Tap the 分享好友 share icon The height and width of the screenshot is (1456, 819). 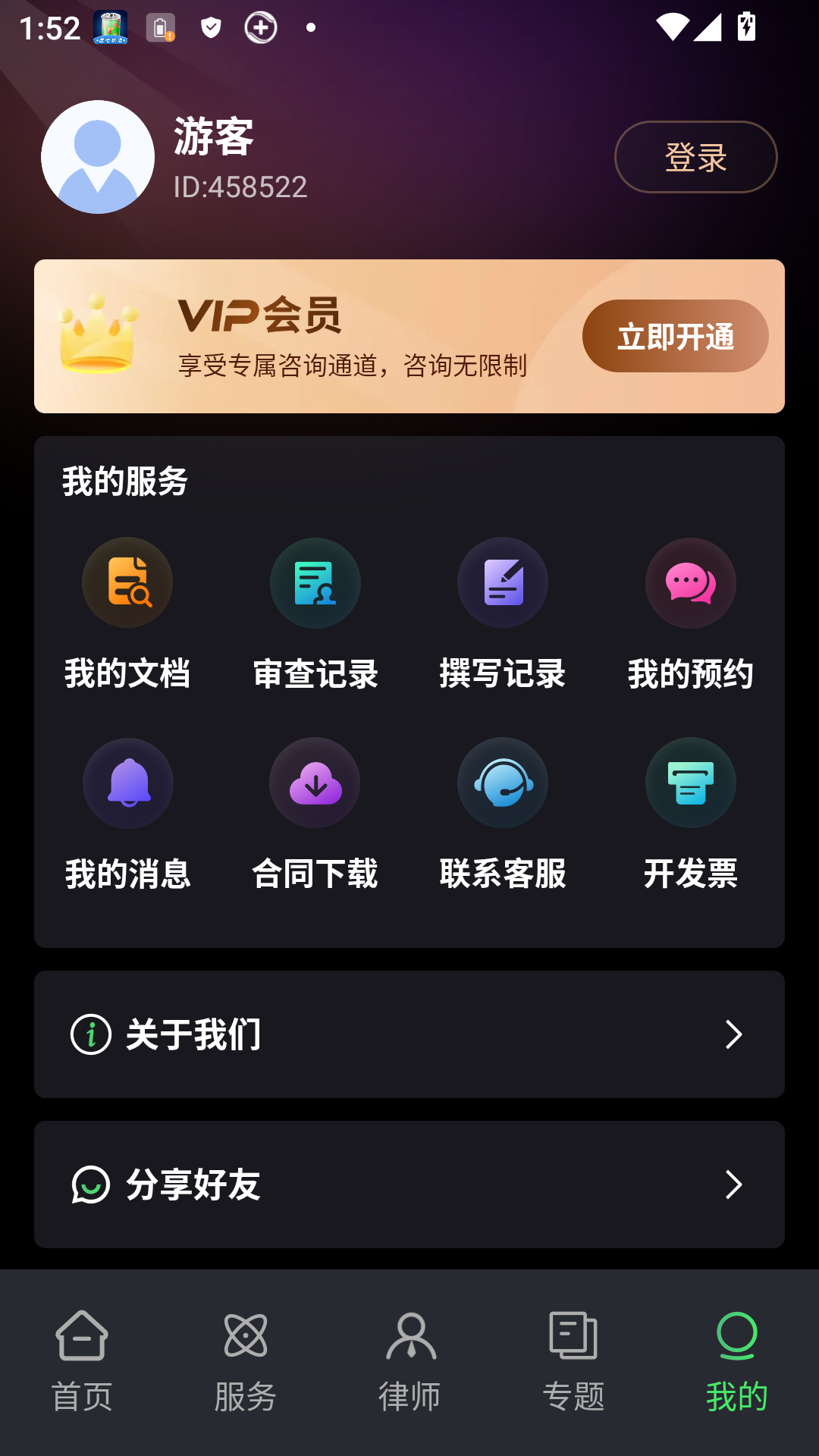[x=90, y=1185]
